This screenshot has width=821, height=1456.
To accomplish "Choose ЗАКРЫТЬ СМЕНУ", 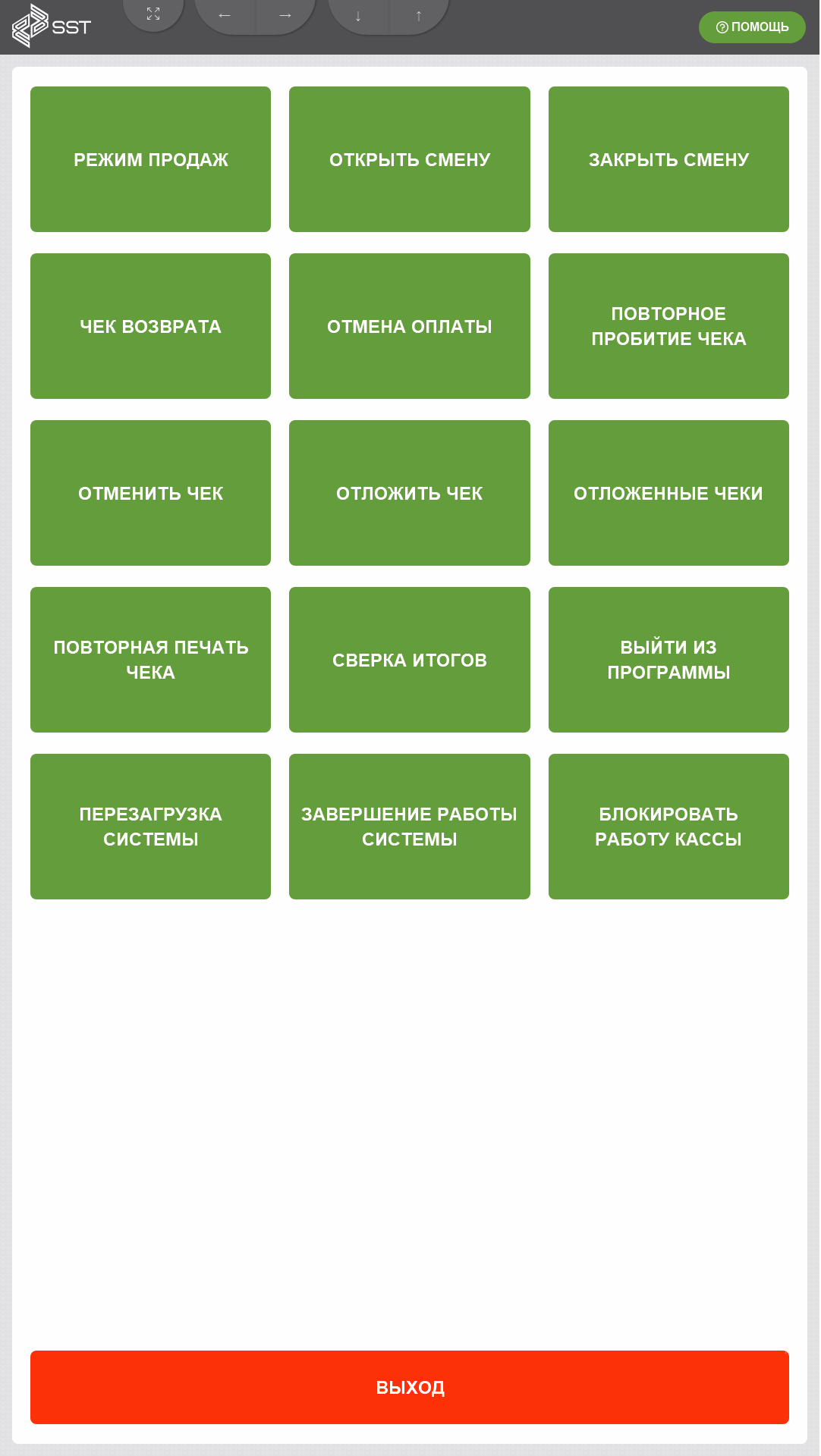I will click(x=668, y=159).
